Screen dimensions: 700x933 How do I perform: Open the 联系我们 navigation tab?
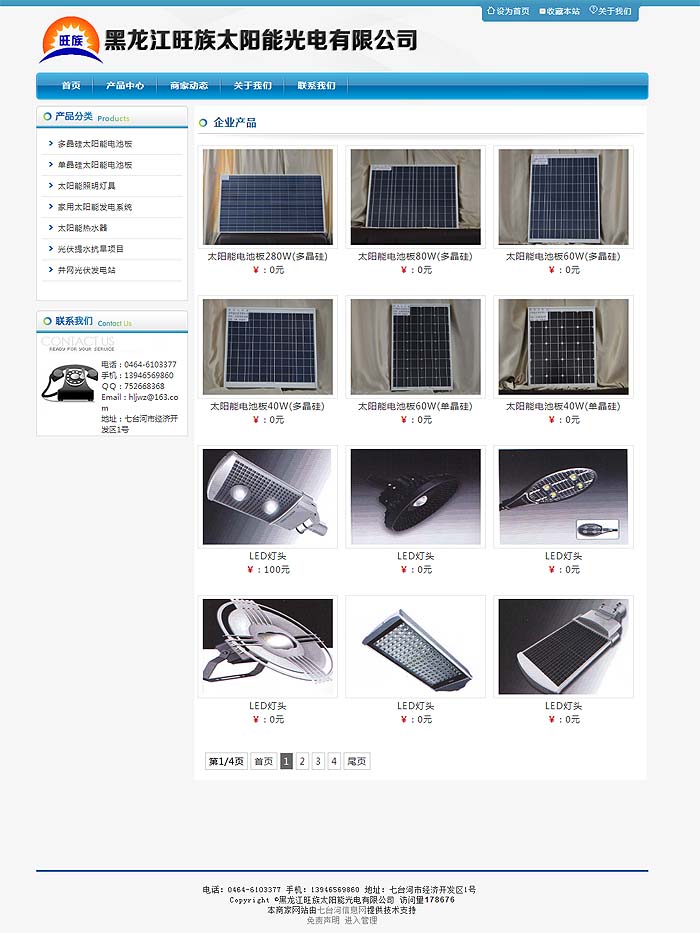(316, 86)
